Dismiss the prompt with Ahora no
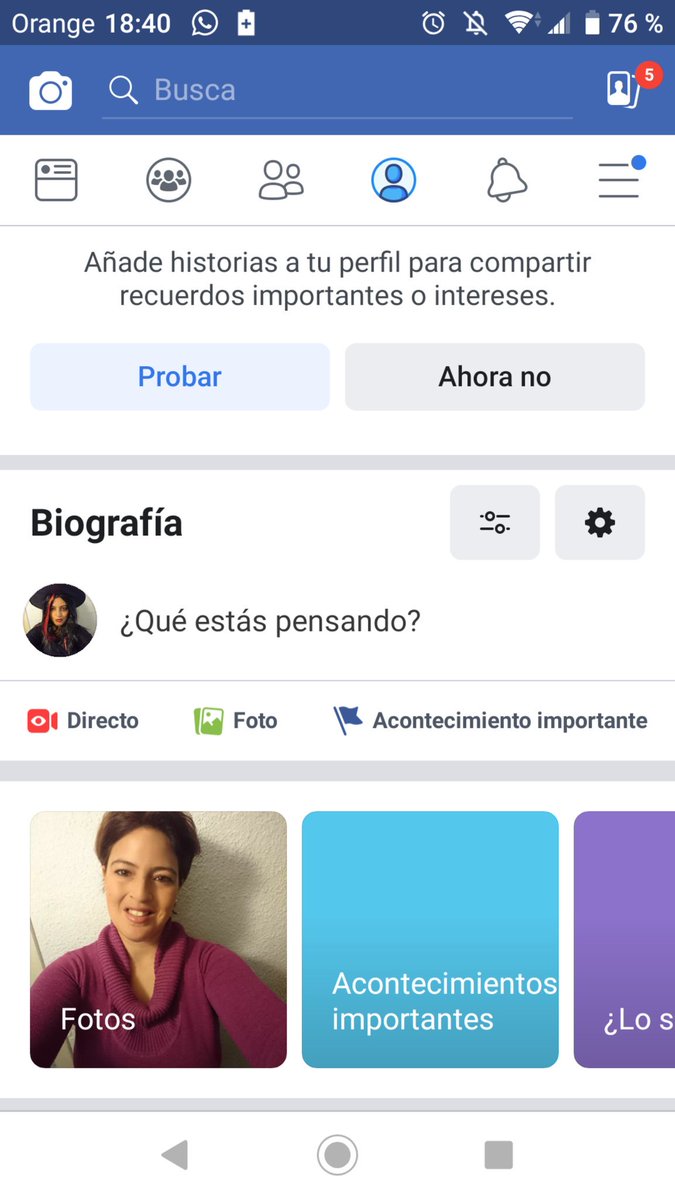The width and height of the screenshot is (675, 1200). (x=495, y=377)
